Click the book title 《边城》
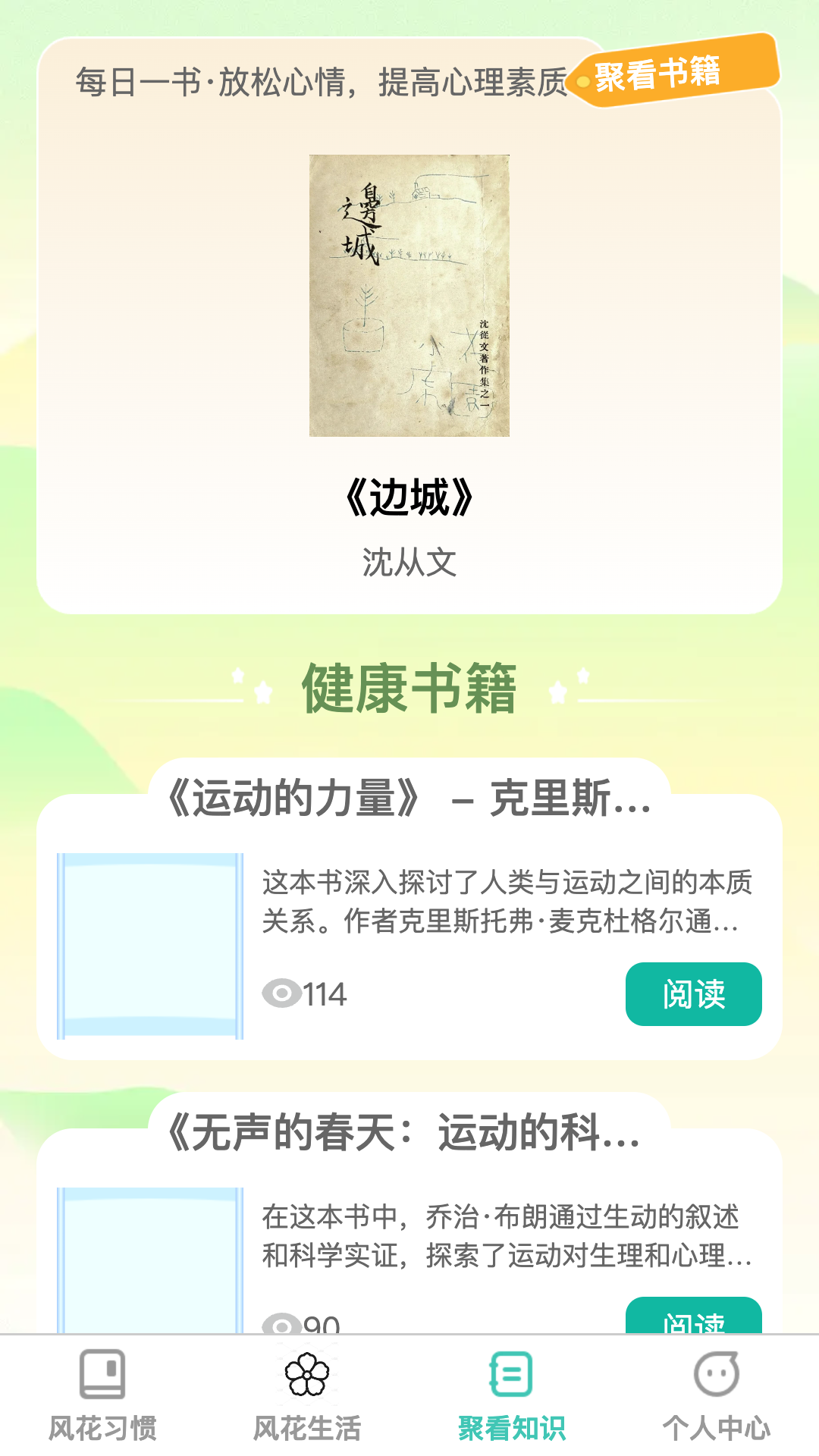The height and width of the screenshot is (1456, 819). pos(409,497)
